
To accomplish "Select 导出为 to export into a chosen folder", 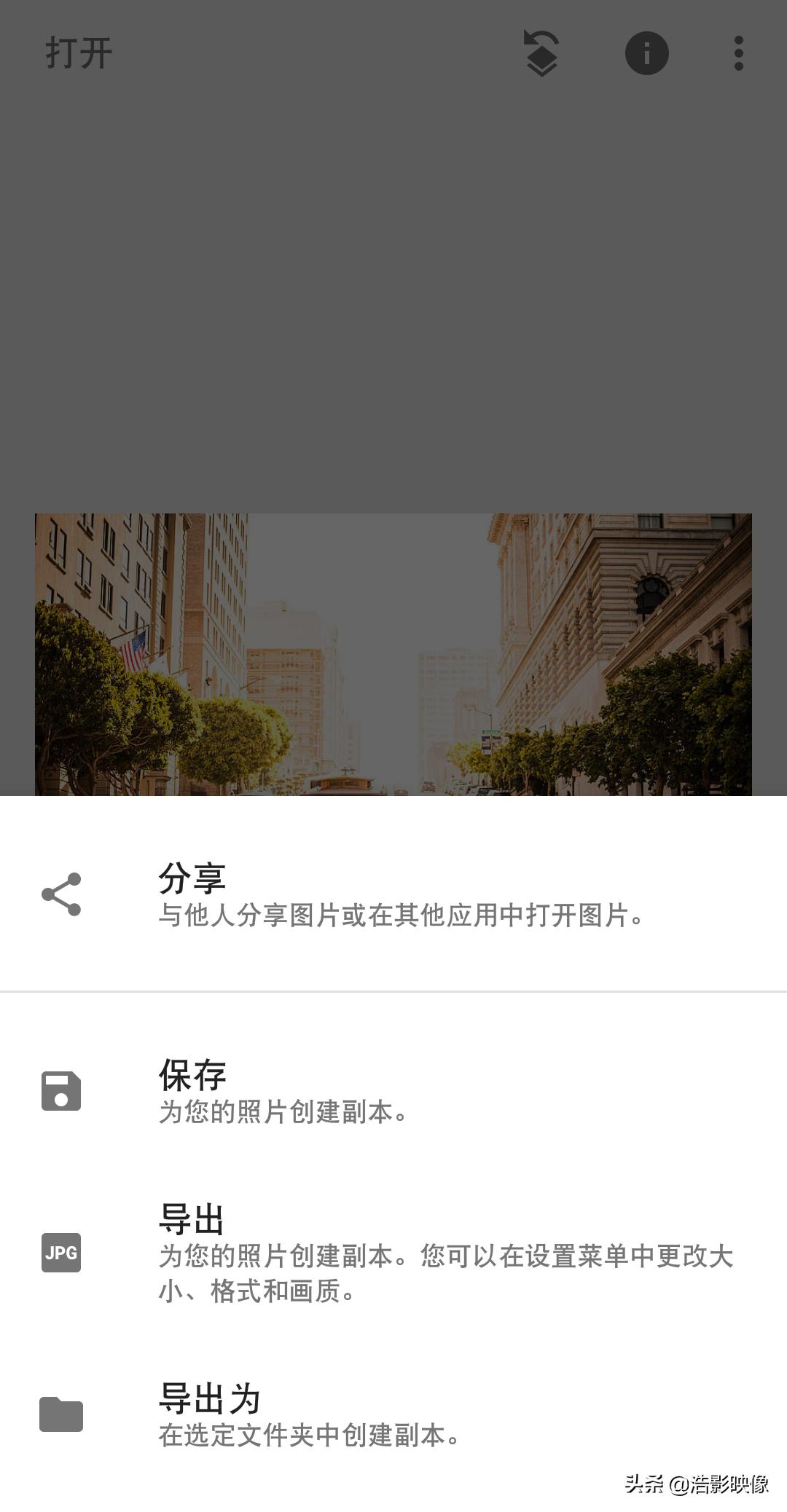I will (210, 1398).
